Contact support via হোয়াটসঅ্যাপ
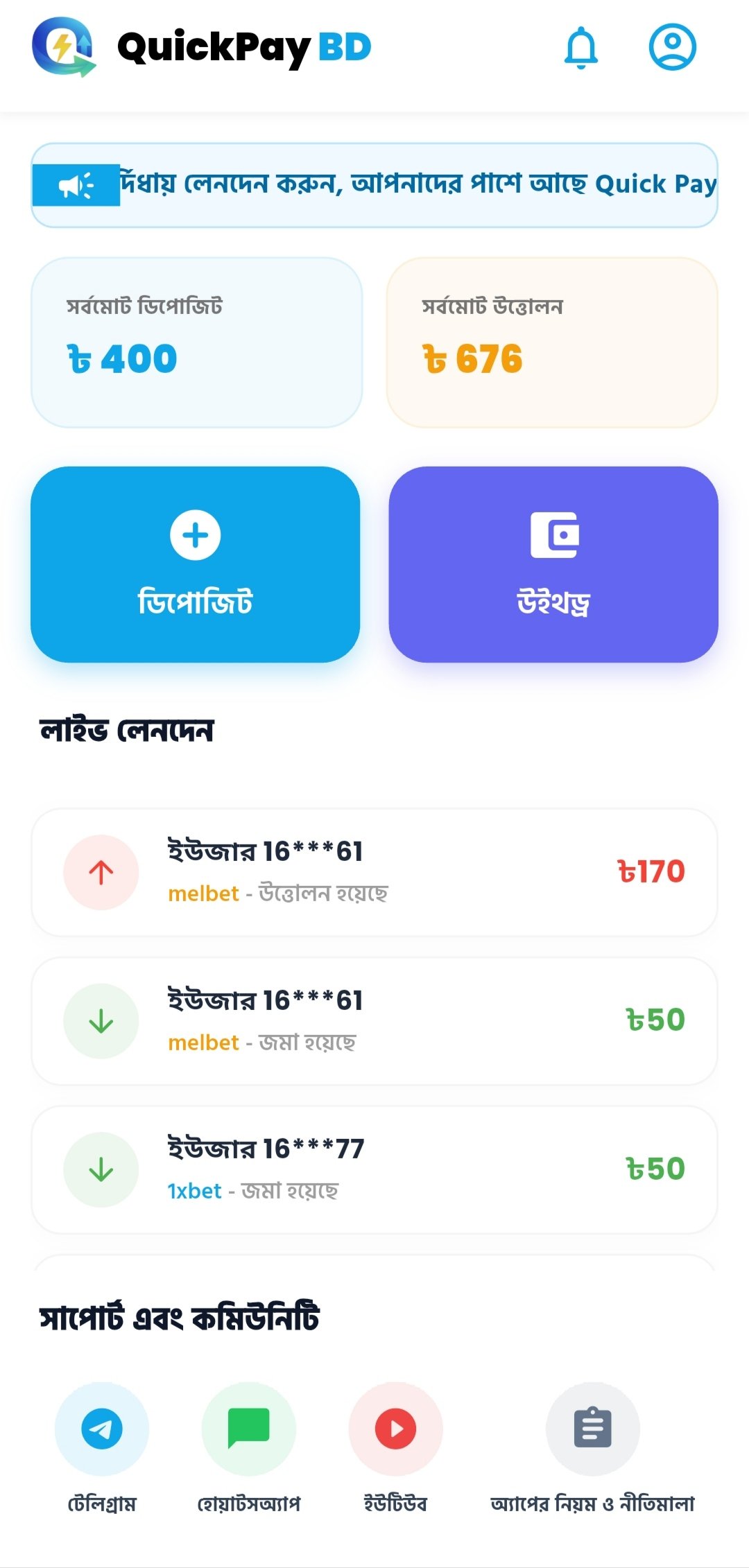 coord(249,1429)
